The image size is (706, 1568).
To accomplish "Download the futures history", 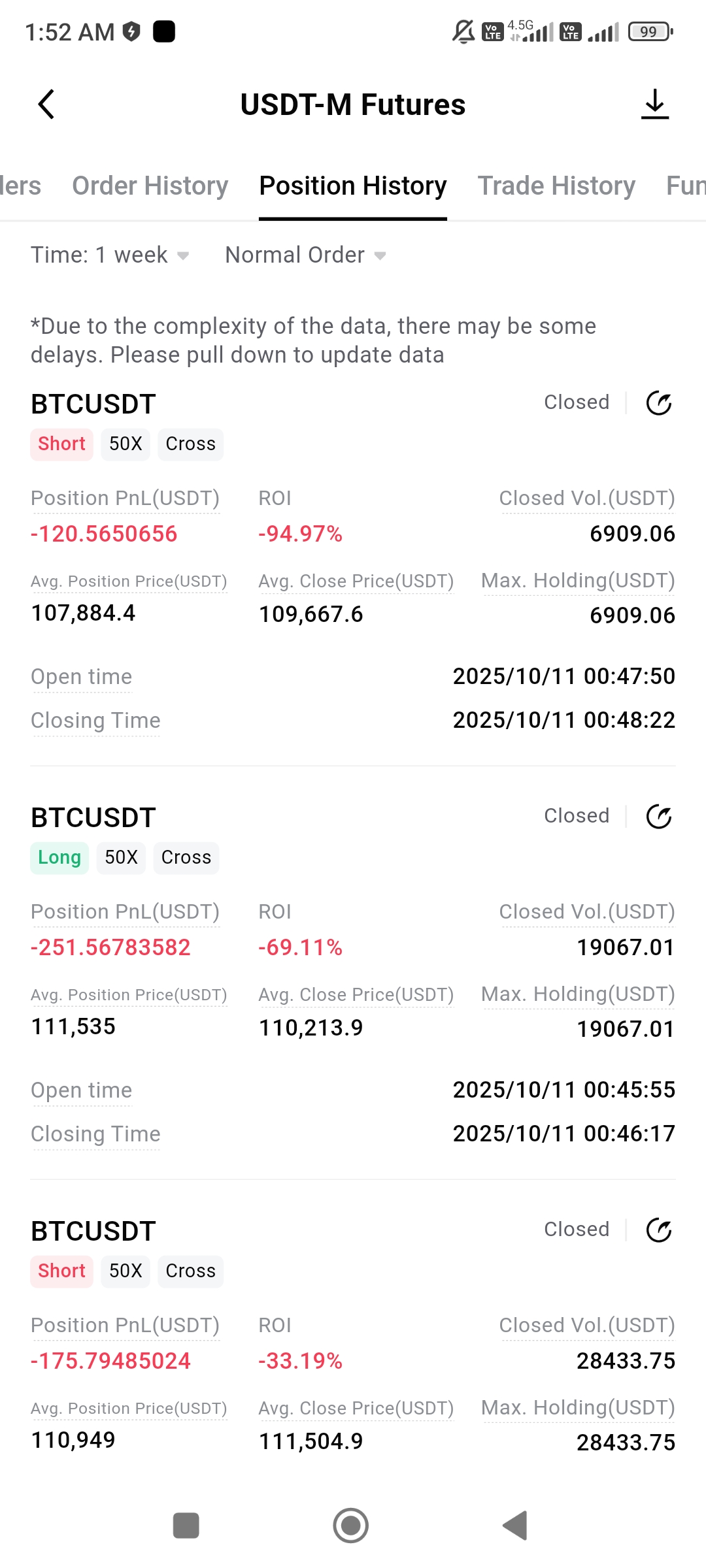I will (x=655, y=105).
